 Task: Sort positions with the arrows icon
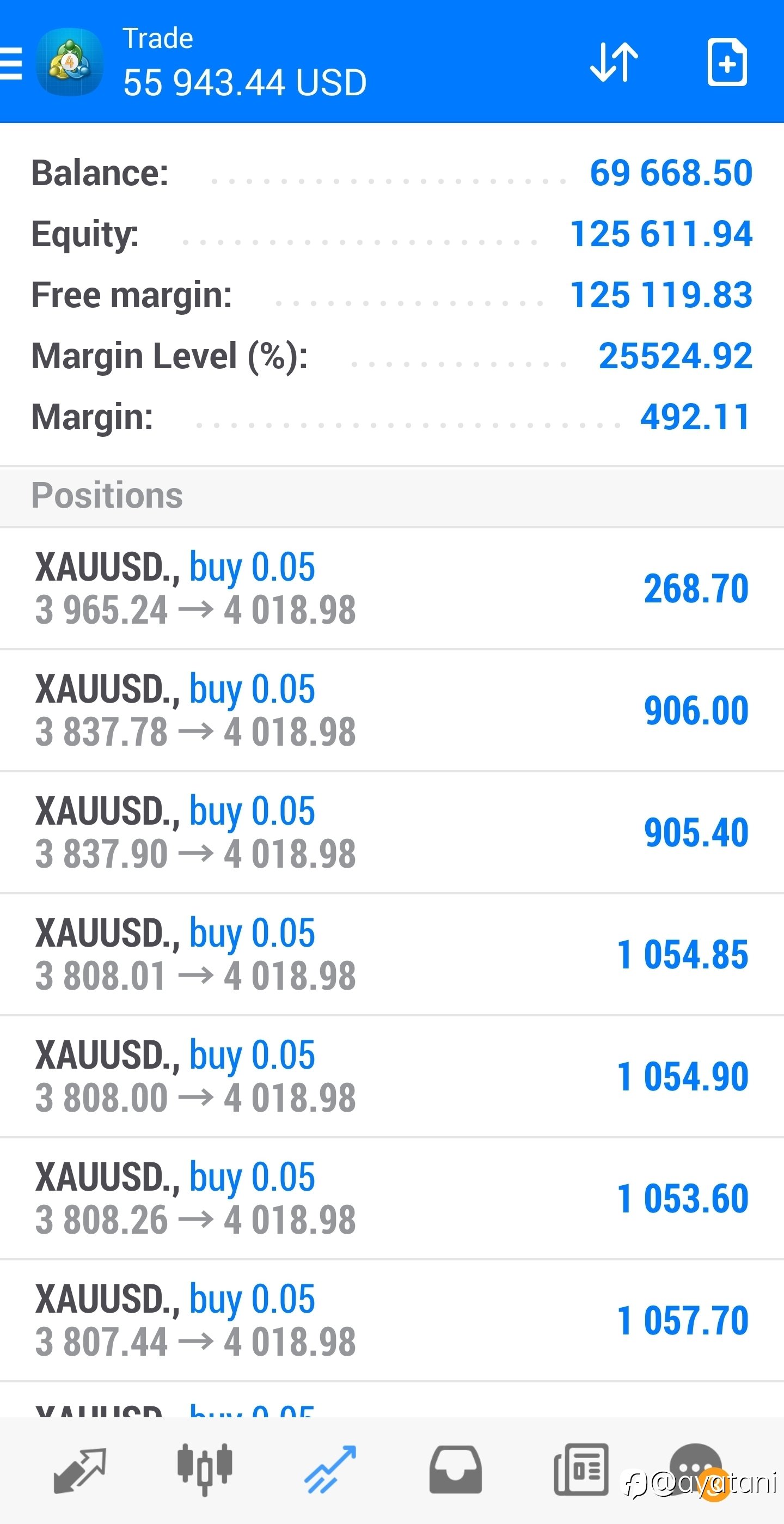(x=614, y=62)
